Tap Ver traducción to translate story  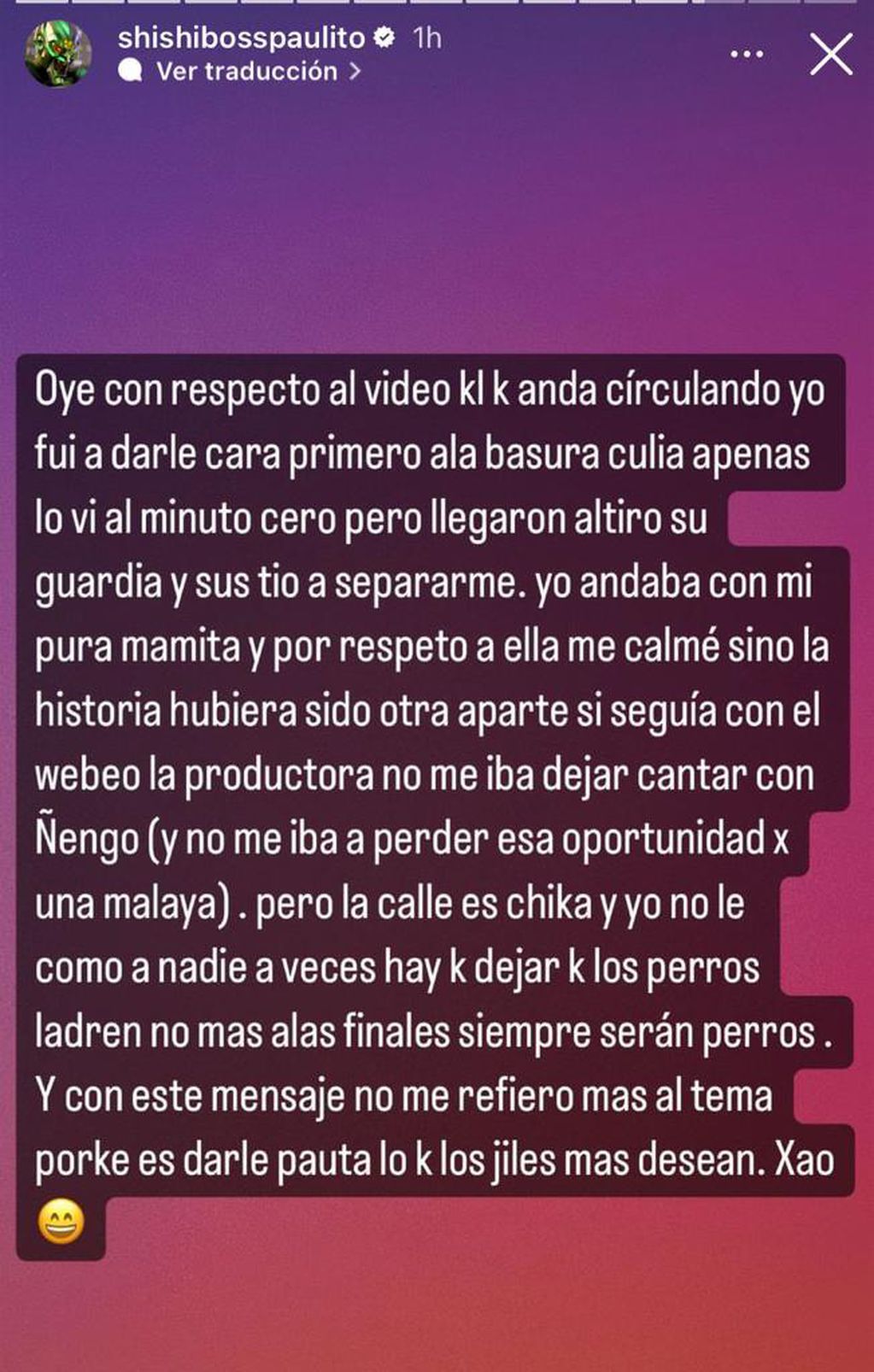(x=248, y=72)
